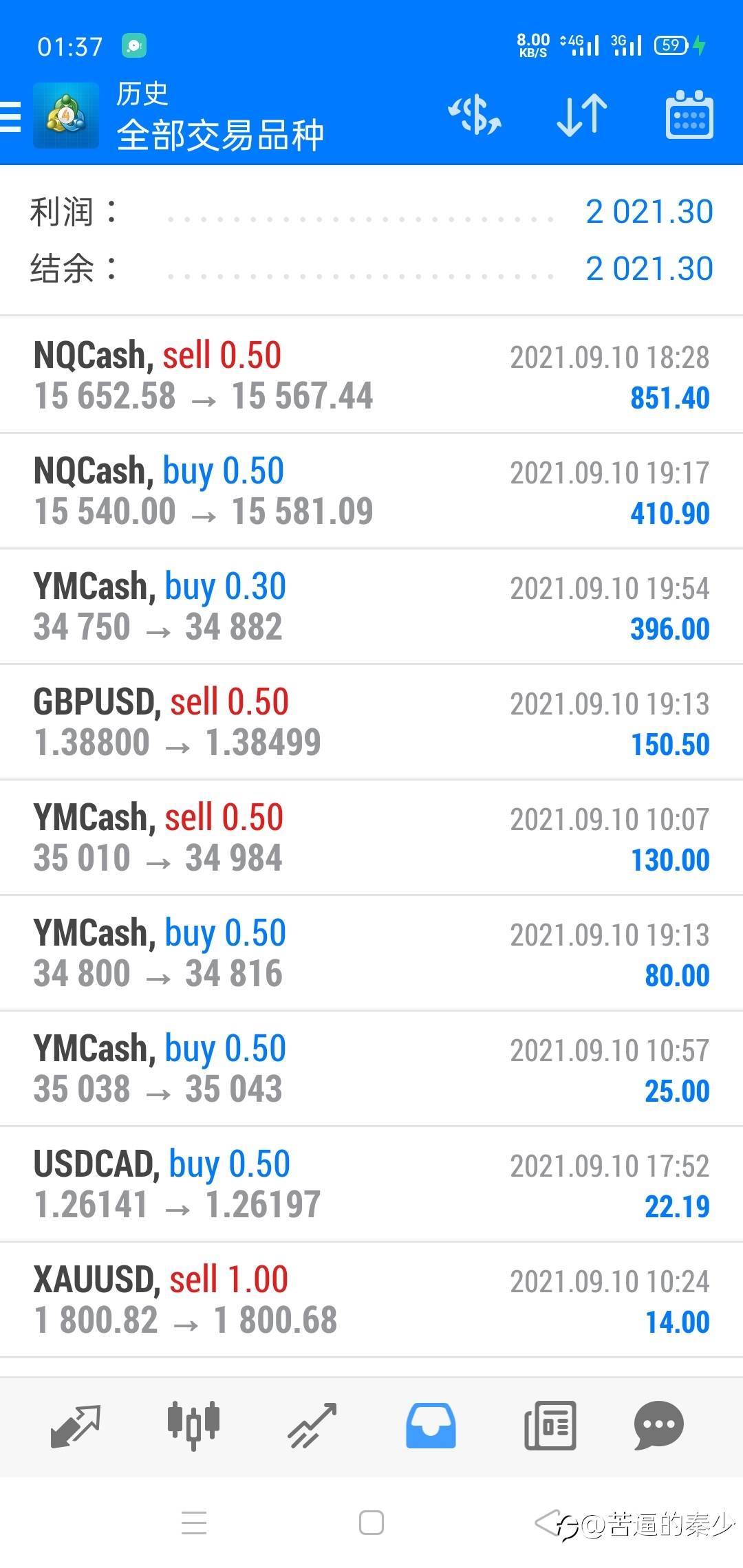
Task: Open the USDCAD buy 0.50 trade
Action: (371, 1184)
